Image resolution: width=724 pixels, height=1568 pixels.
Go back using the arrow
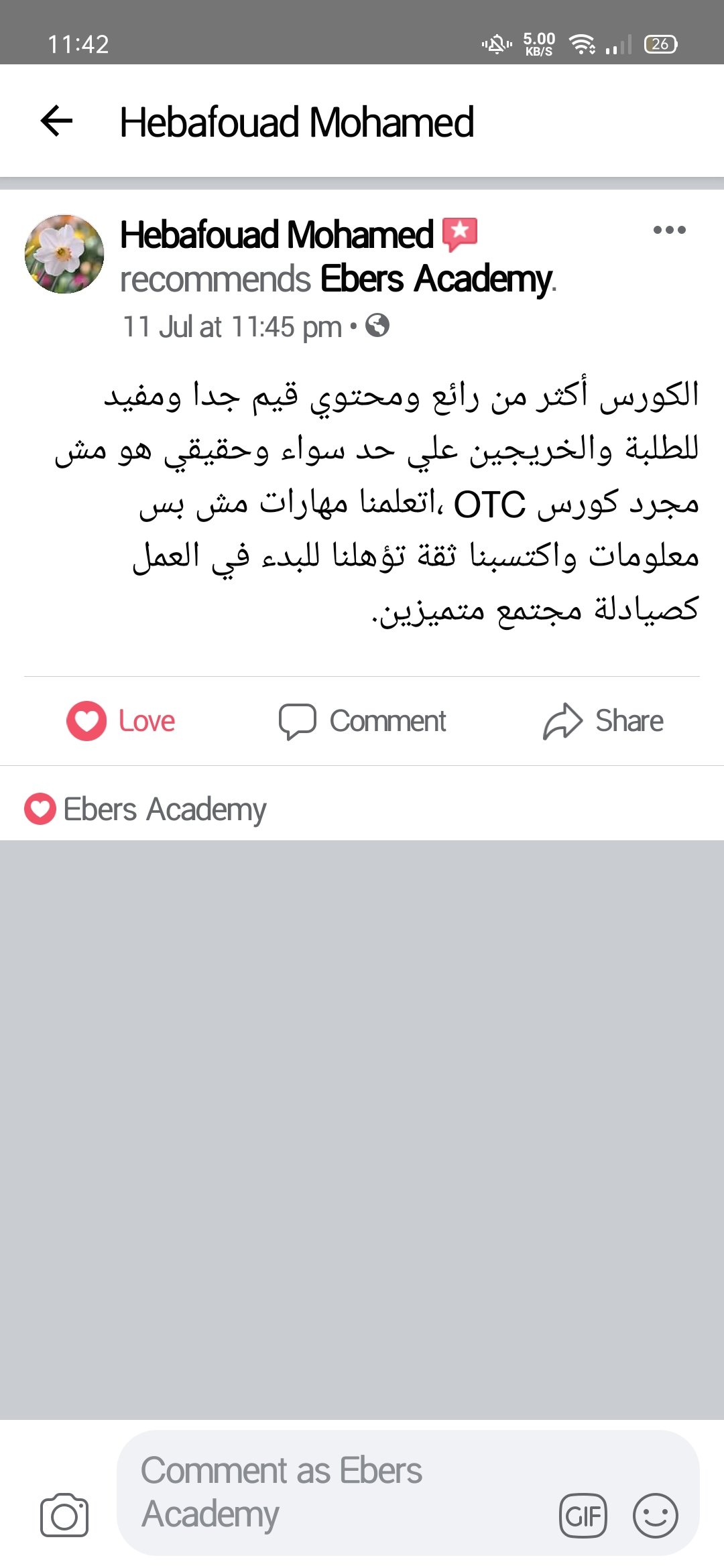click(56, 121)
